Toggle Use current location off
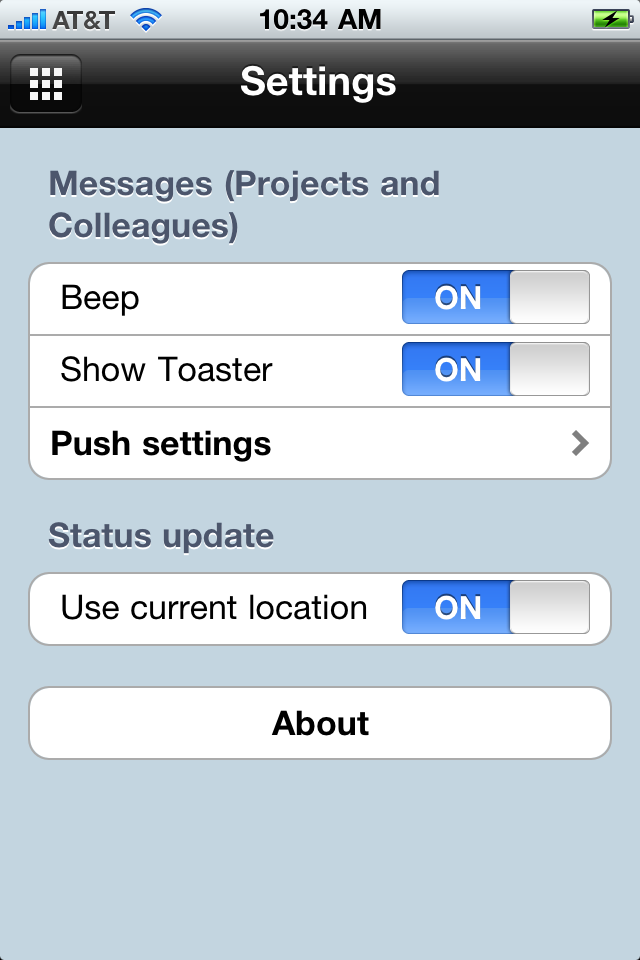Viewport: 640px width, 960px height. pos(495,608)
